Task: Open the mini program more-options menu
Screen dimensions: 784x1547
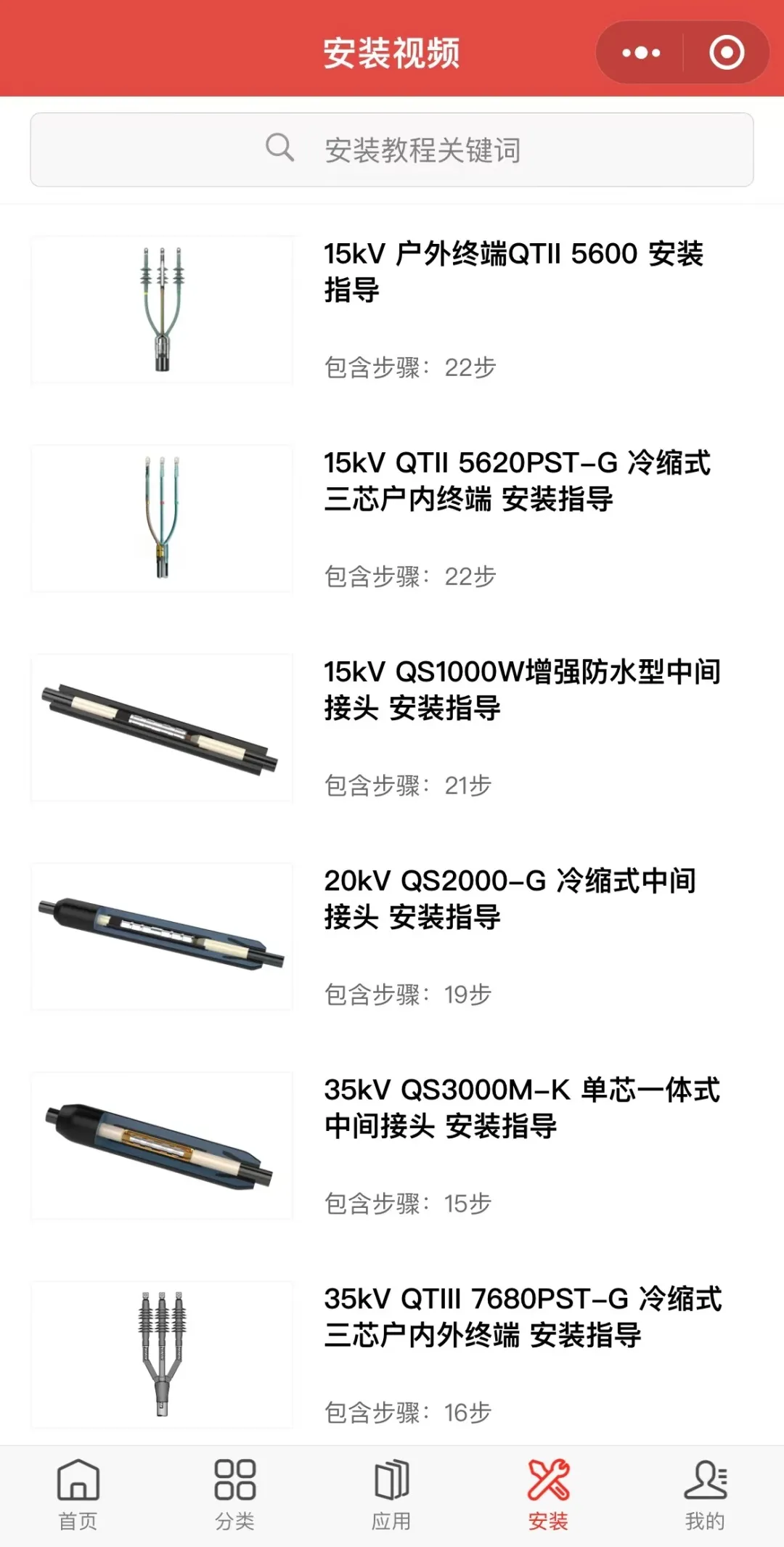Action: tap(641, 53)
